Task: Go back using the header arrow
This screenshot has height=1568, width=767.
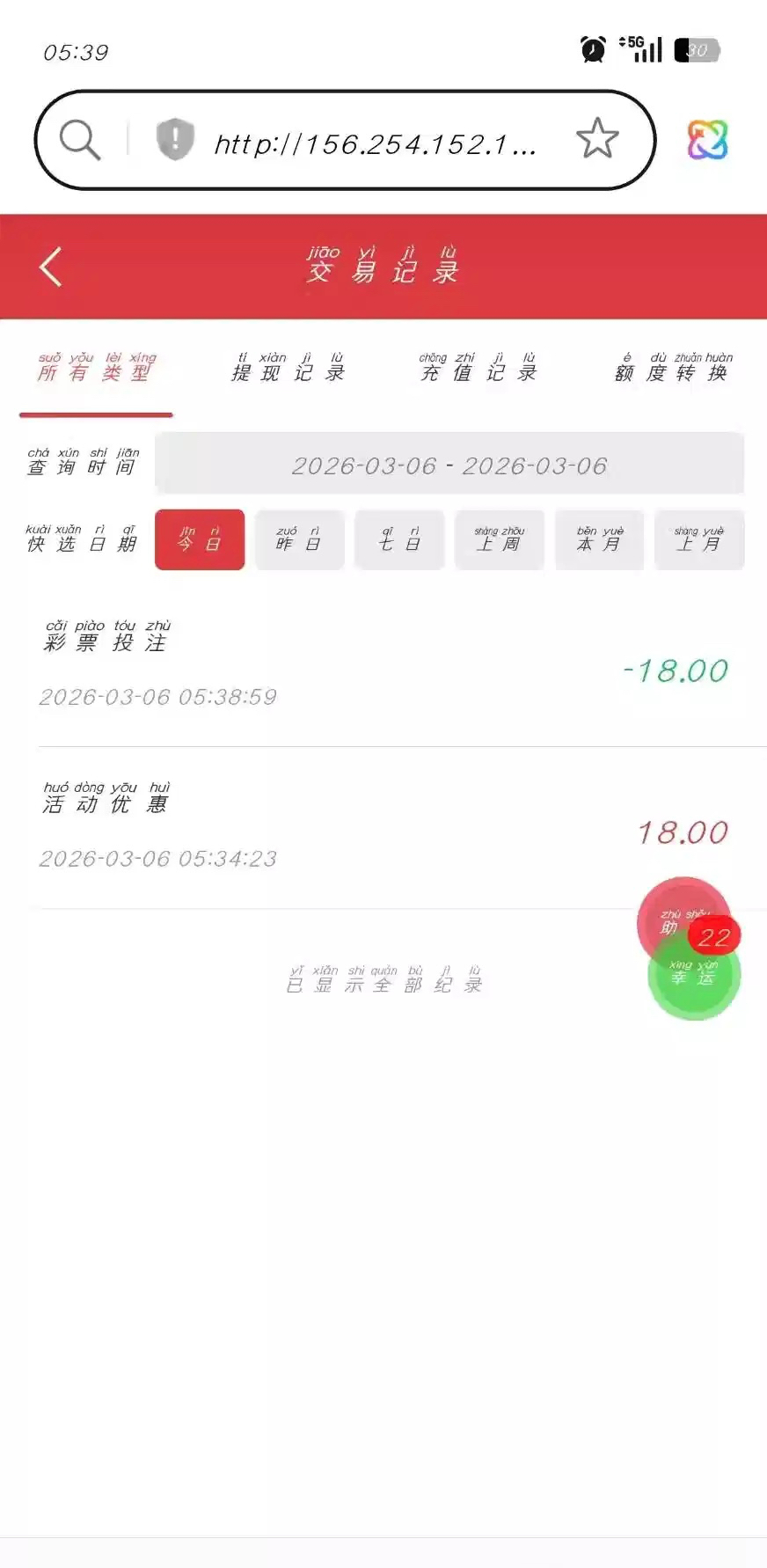Action: pyautogui.click(x=51, y=267)
